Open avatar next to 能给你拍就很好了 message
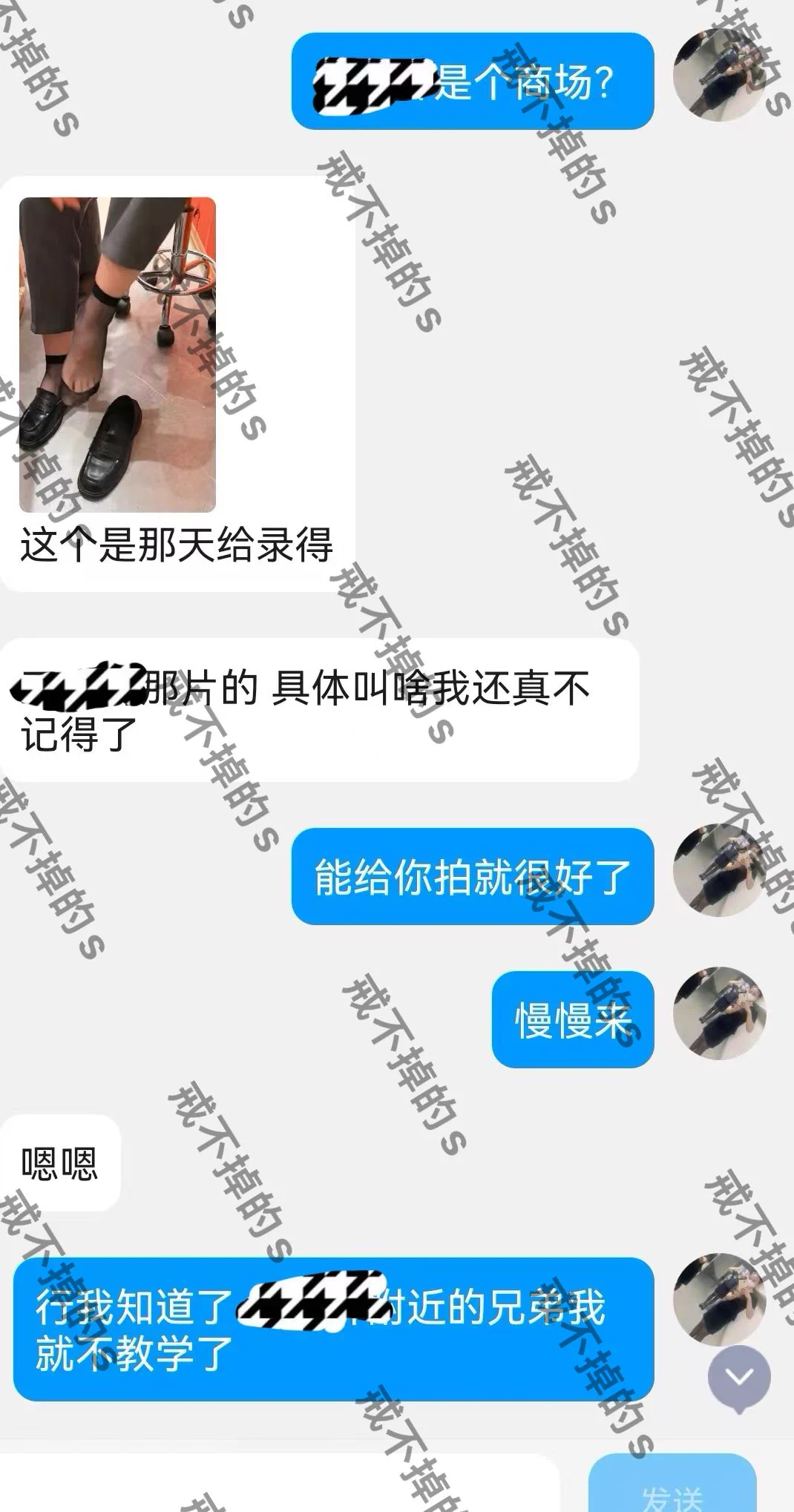 pyautogui.click(x=718, y=870)
